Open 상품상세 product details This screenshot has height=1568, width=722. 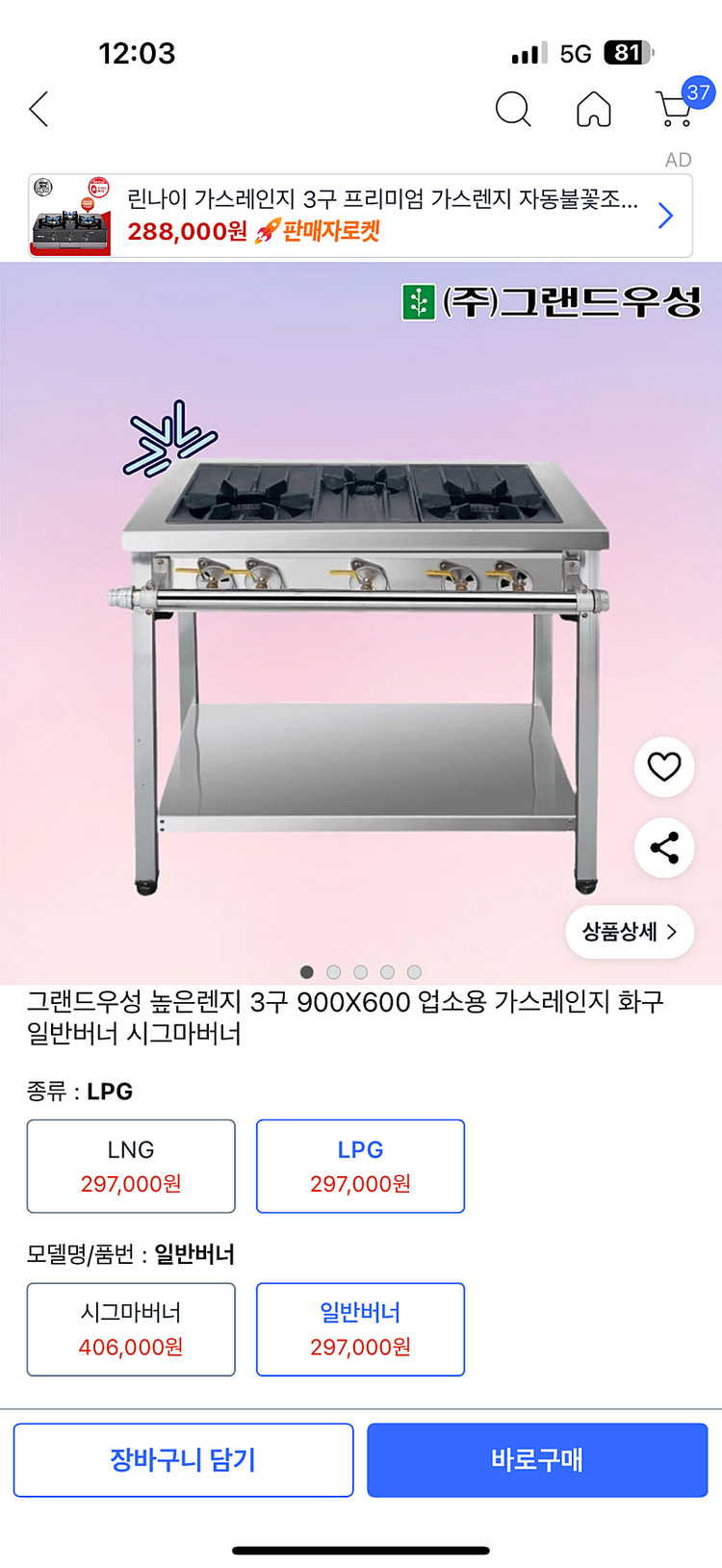point(630,932)
